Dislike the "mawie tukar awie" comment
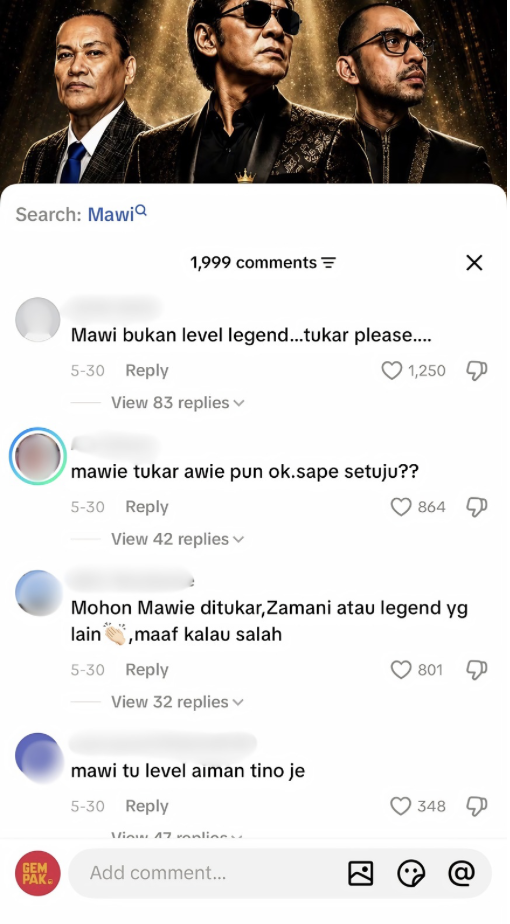 476,507
